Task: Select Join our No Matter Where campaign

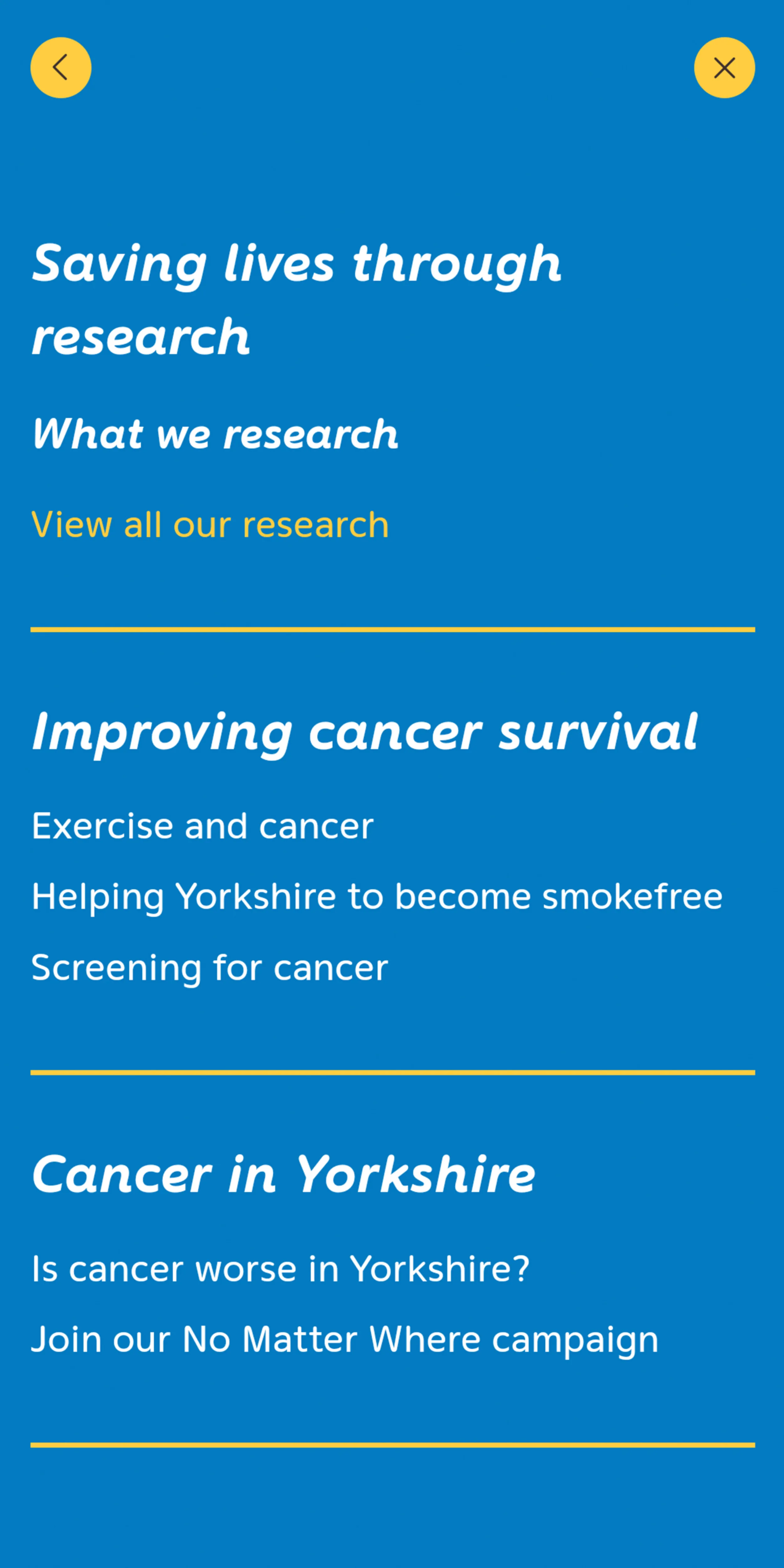Action: [x=345, y=1339]
